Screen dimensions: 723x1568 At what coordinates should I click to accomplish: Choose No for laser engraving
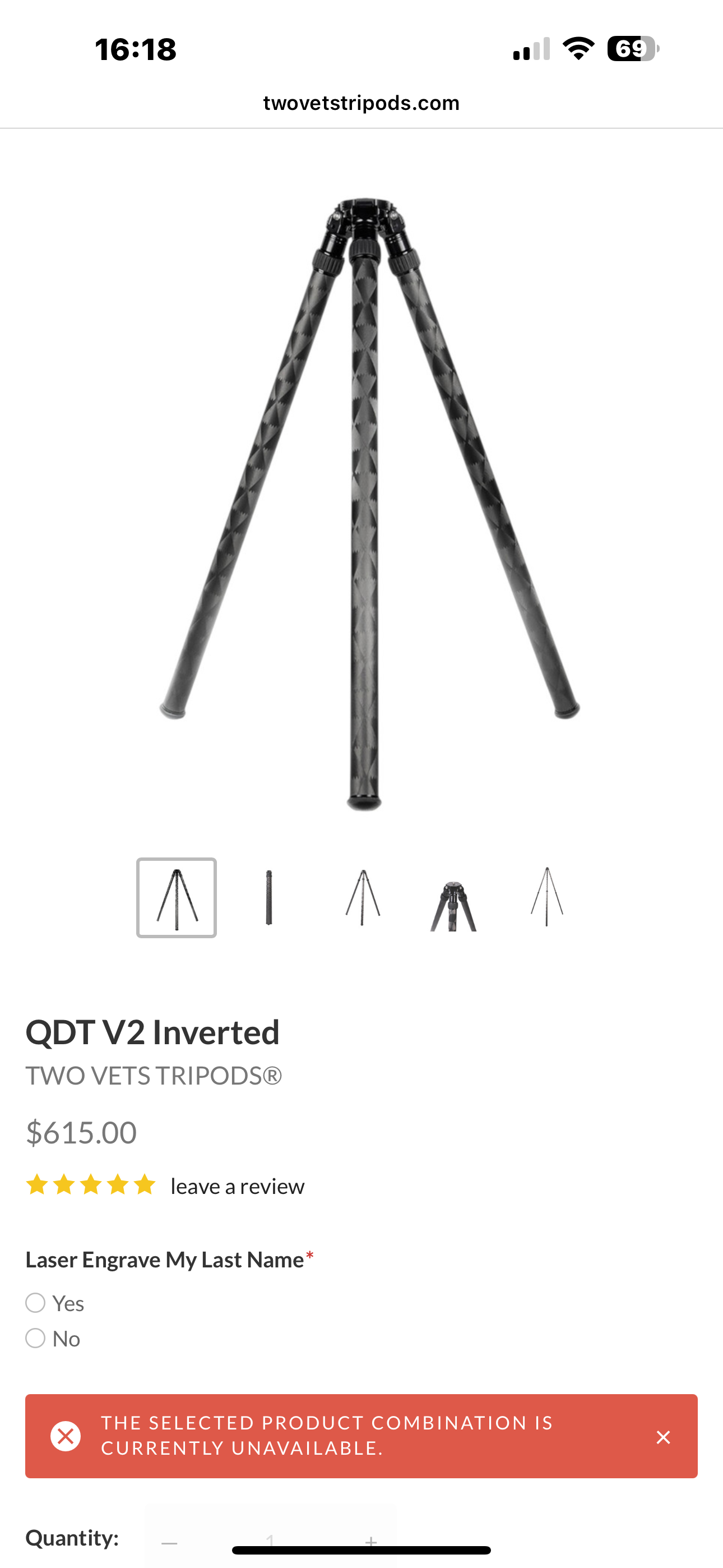pyautogui.click(x=36, y=1339)
